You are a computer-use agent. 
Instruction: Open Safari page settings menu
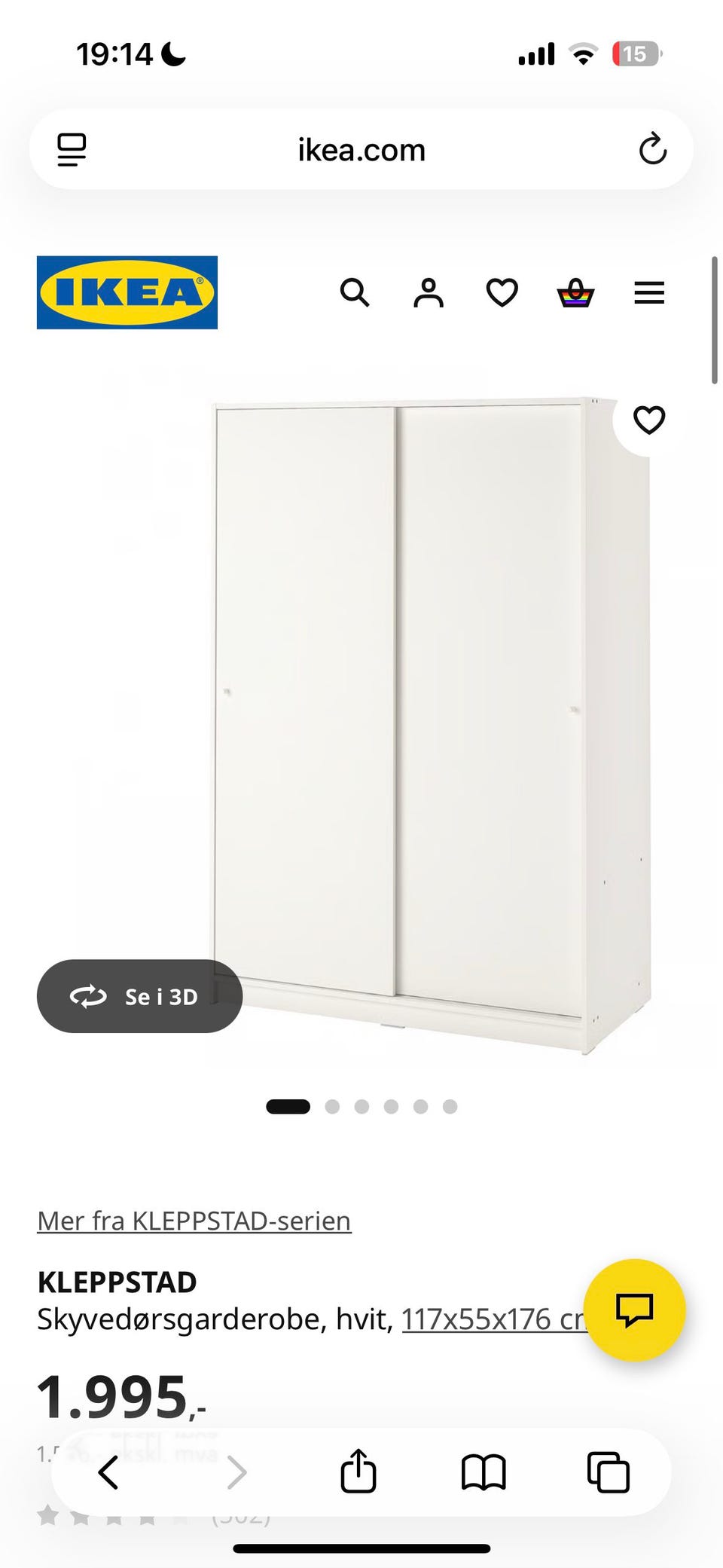pyautogui.click(x=72, y=149)
